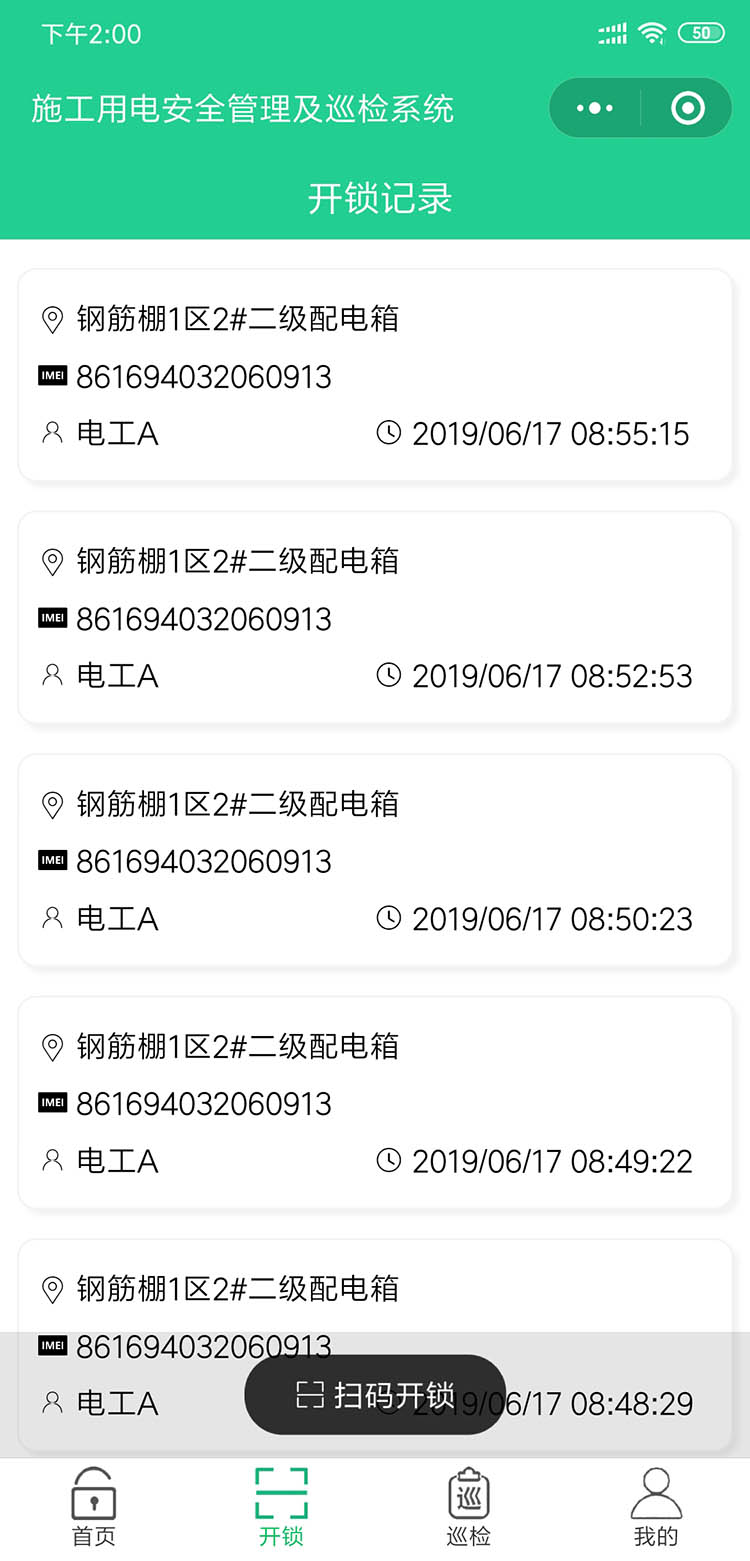Tap the 开锁 scan-frame icon

click(280, 1493)
